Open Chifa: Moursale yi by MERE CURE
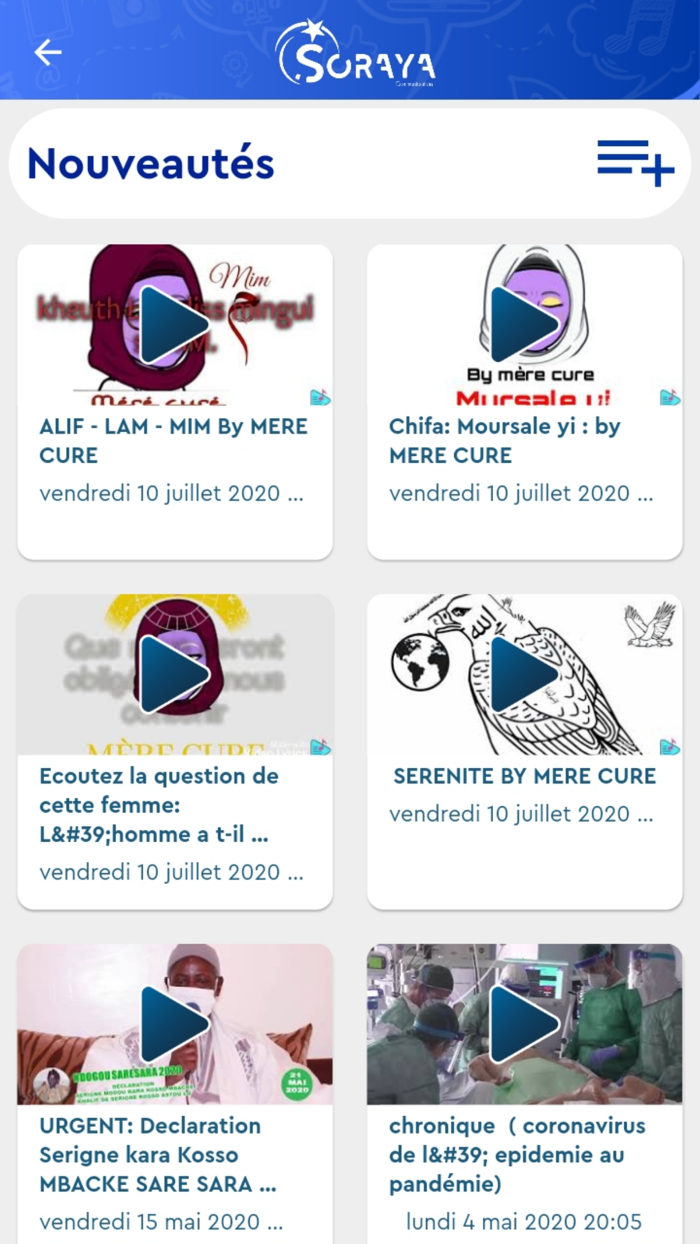The width and height of the screenshot is (700, 1244). coord(524,325)
